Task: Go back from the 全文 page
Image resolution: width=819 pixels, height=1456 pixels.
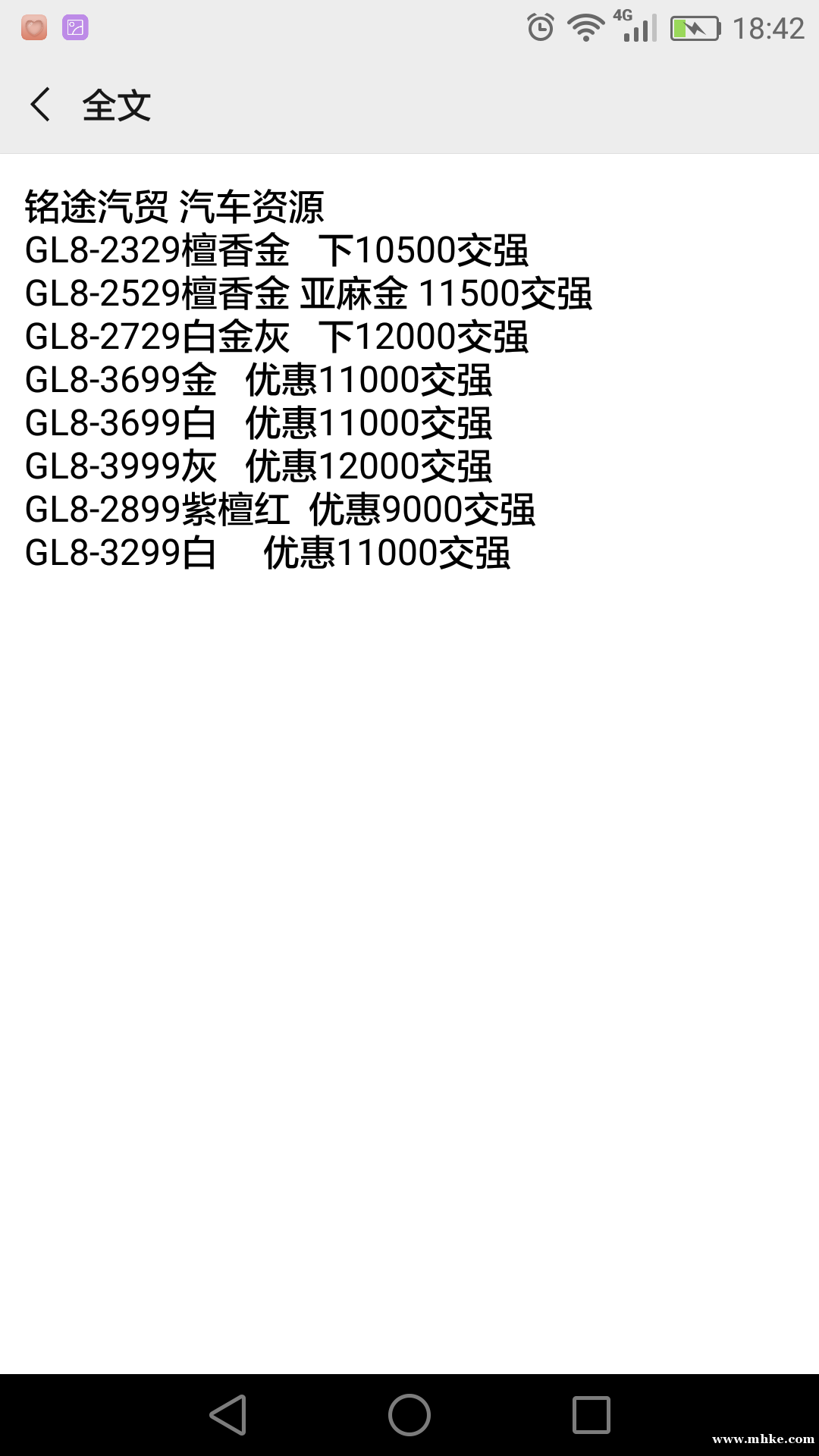Action: (x=41, y=105)
